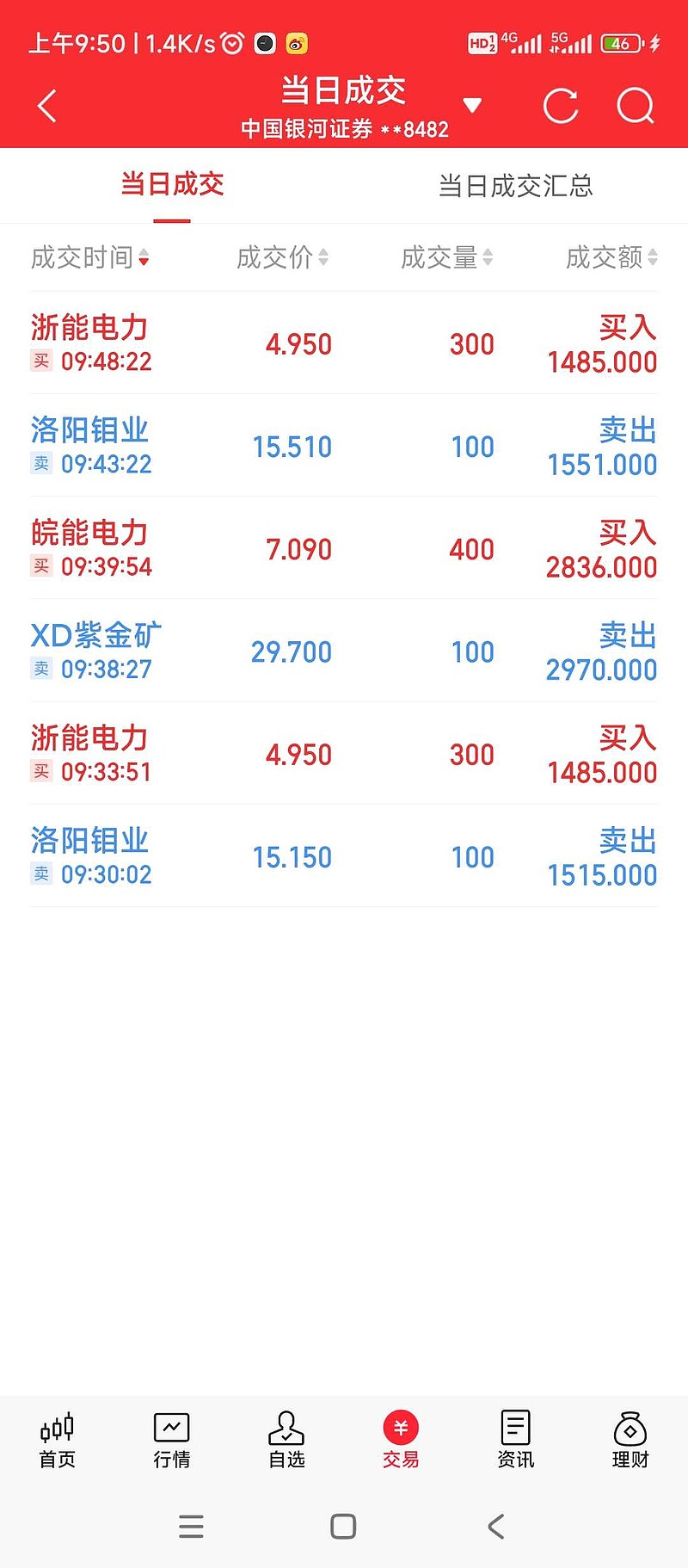Switch to the 当日成交汇总 tab
This screenshot has height=1568, width=688.
[x=515, y=186]
